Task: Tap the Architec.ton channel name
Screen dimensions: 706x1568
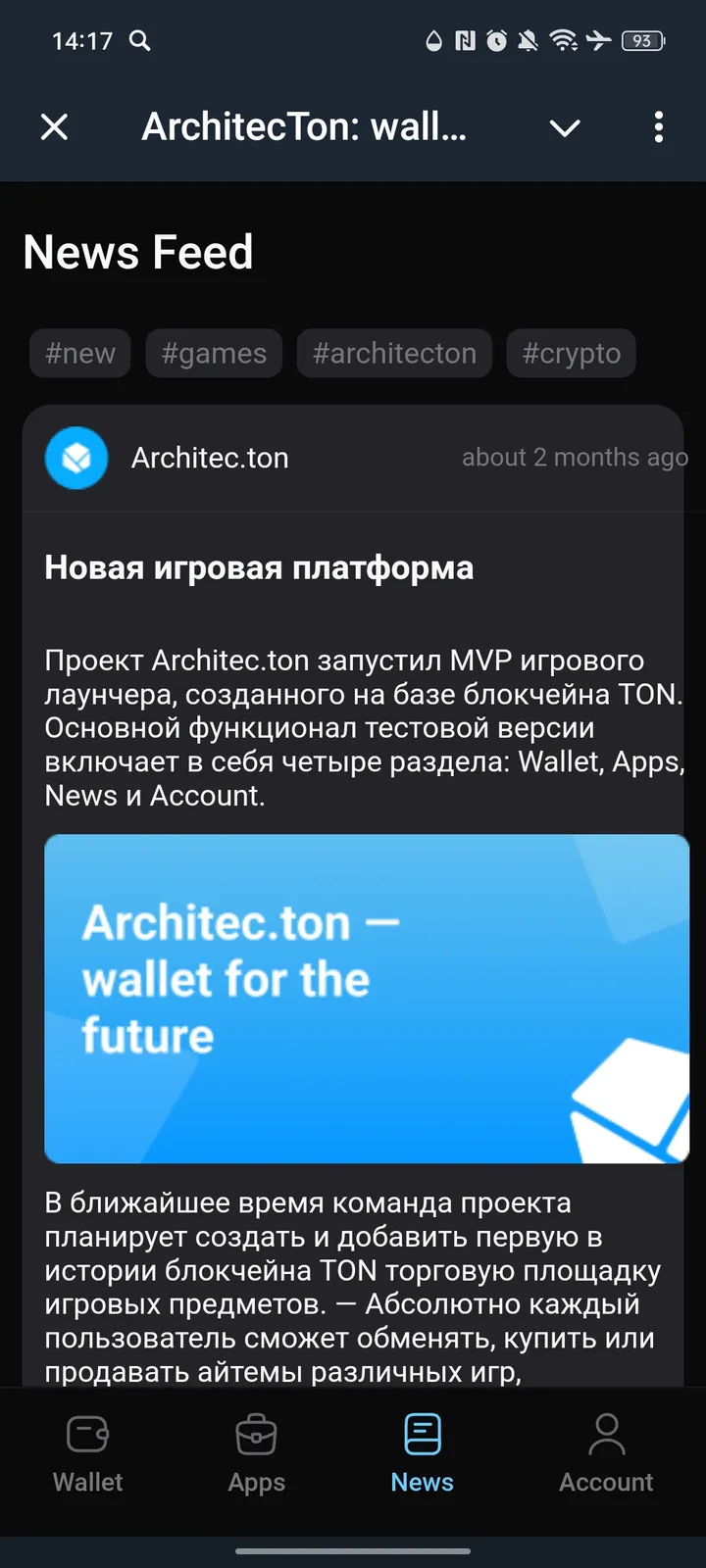Action: tap(209, 458)
